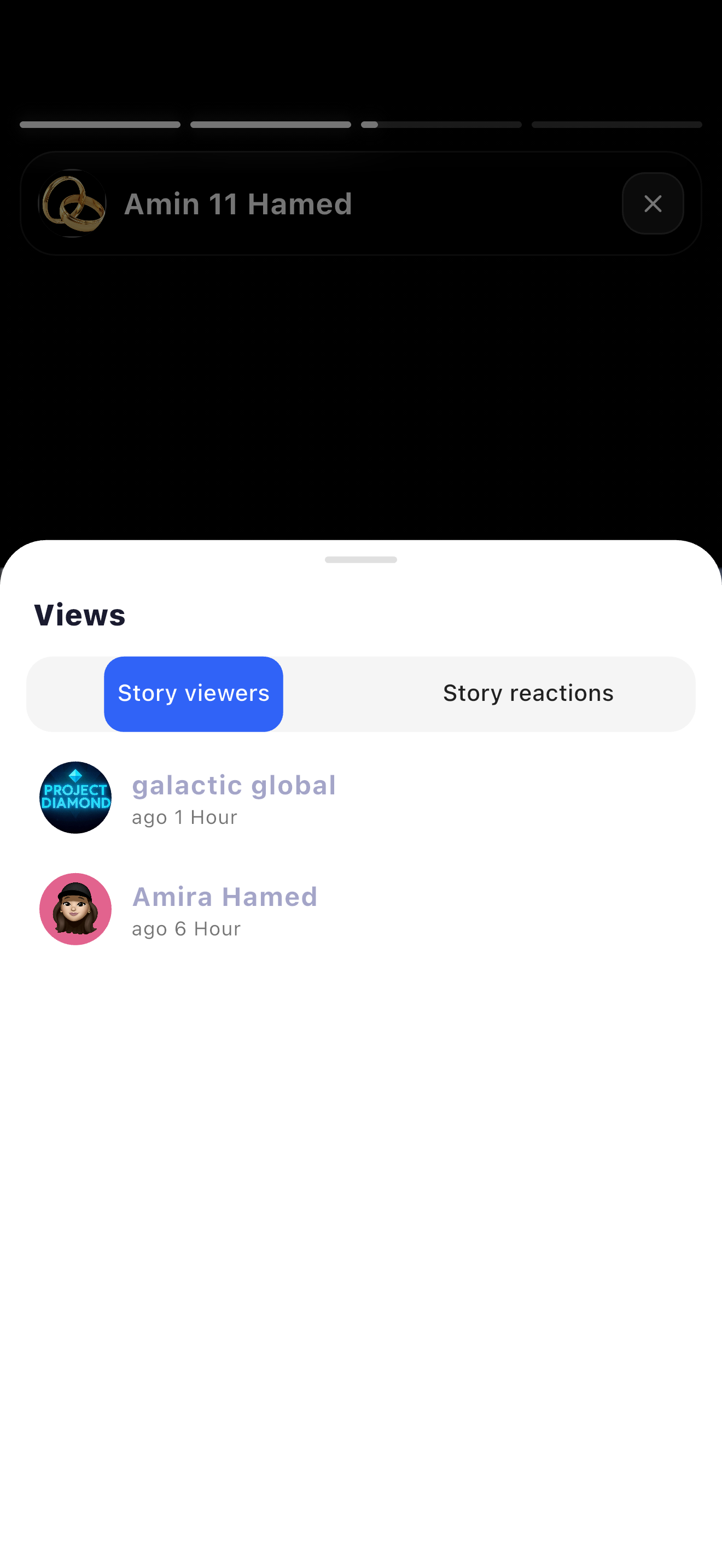This screenshot has height=1568, width=722.
Task: Click the galactic global Project Diamond avatar
Action: pos(75,797)
